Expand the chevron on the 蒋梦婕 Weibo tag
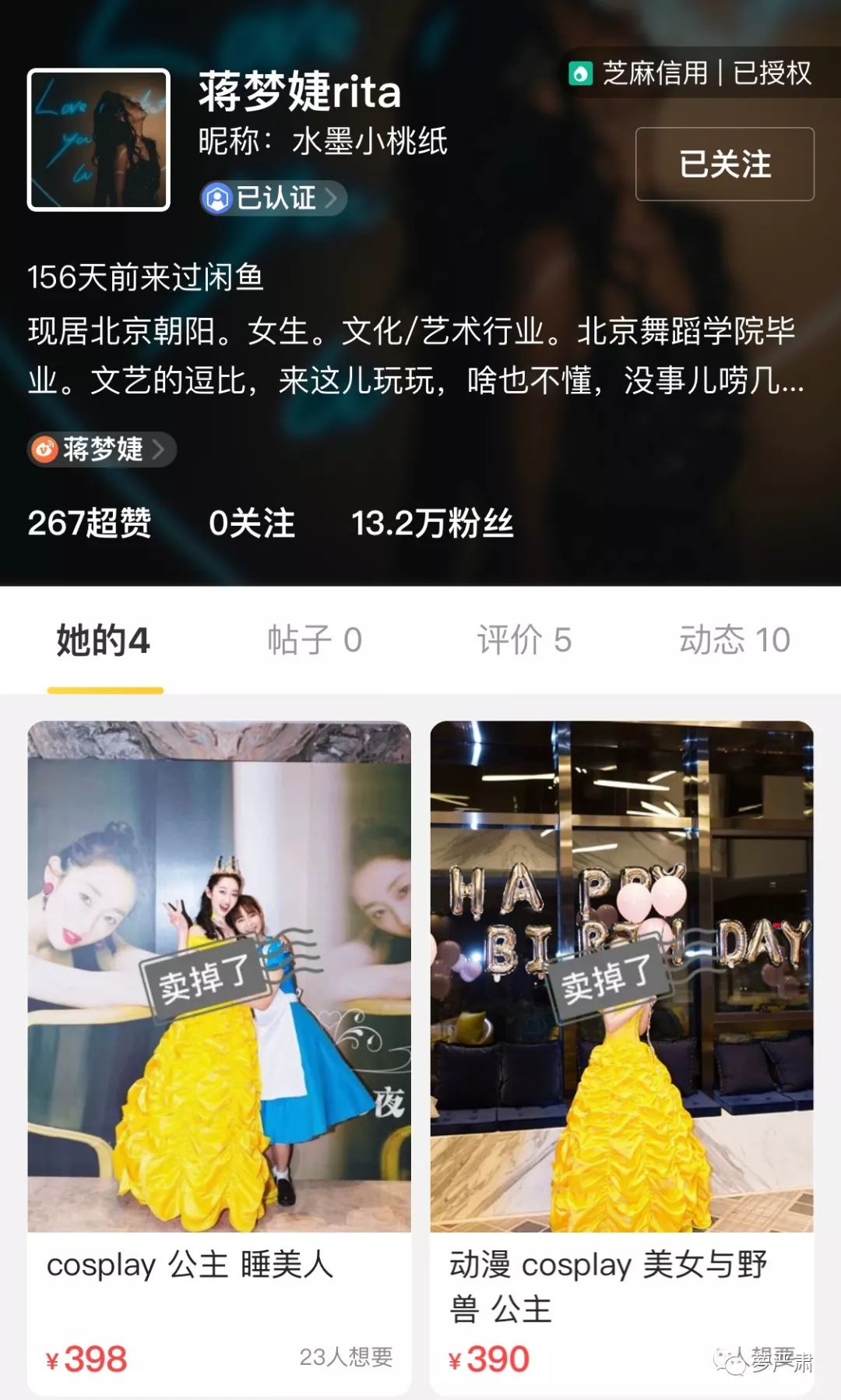The width and height of the screenshot is (841, 1400). (x=160, y=450)
